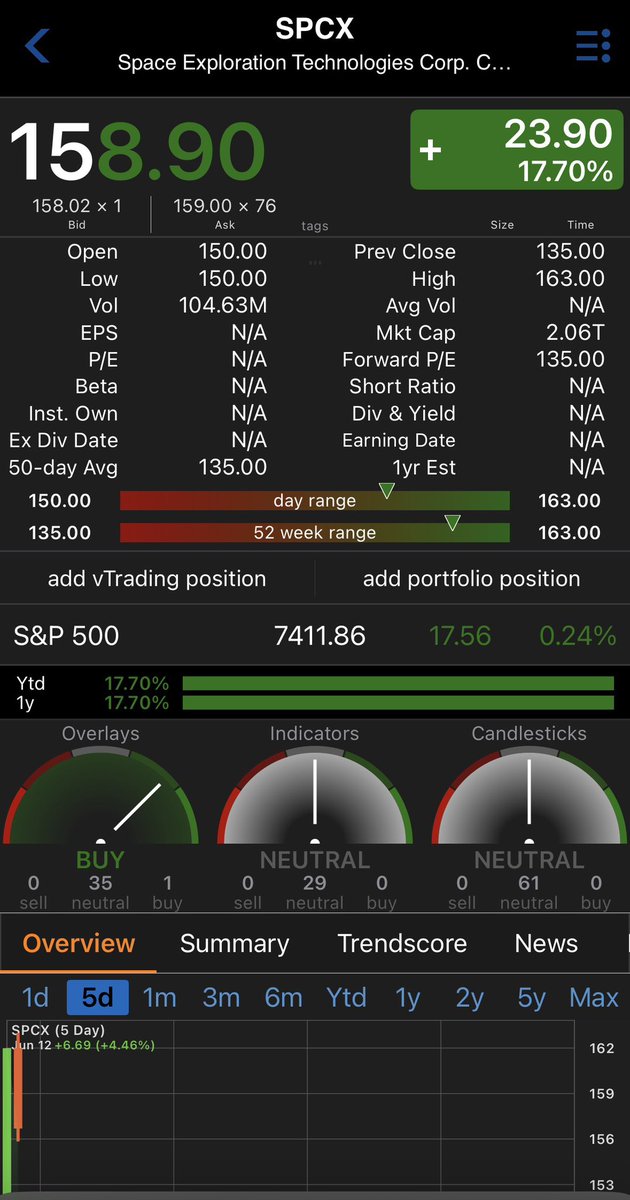
Task: Select the 6m chart range
Action: click(283, 997)
